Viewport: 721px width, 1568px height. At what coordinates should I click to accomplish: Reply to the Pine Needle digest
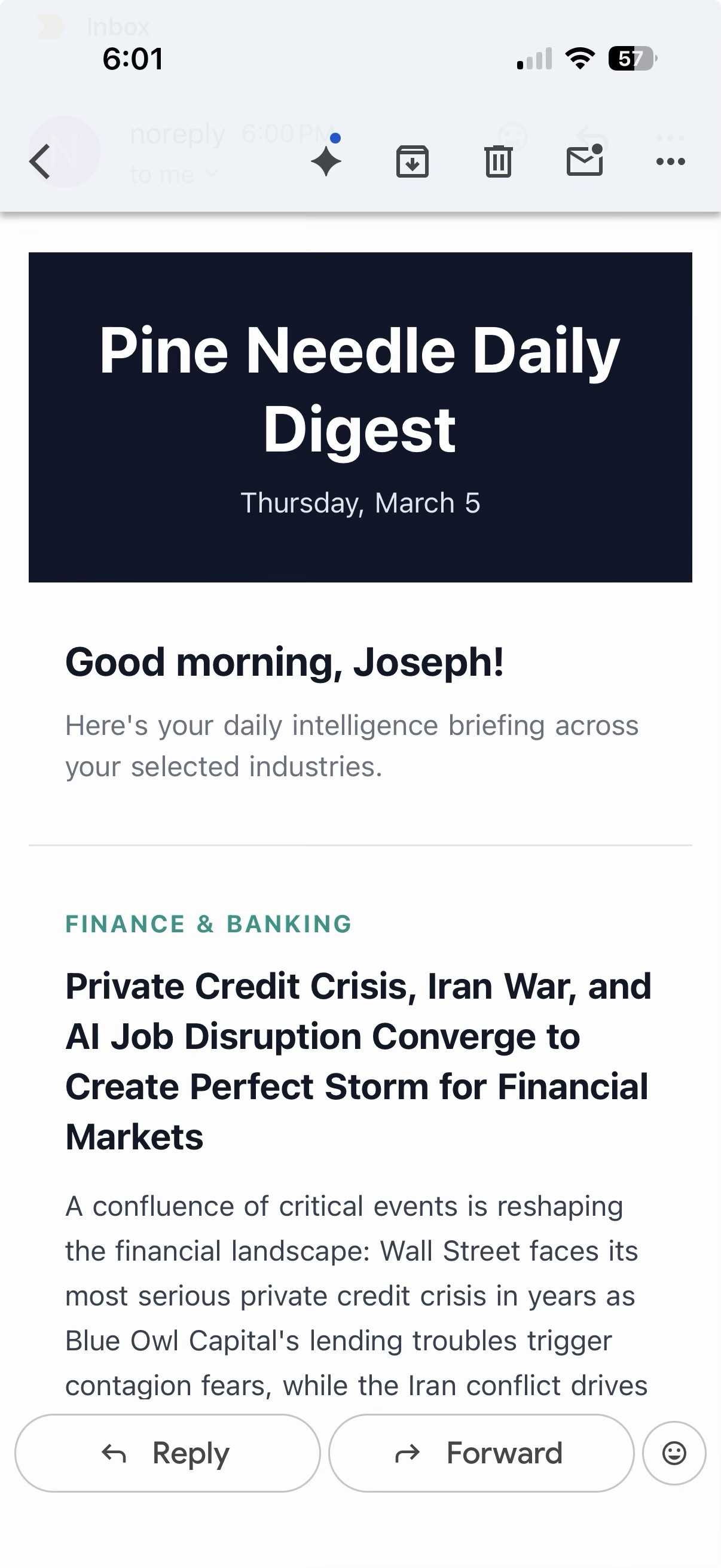(x=167, y=1453)
